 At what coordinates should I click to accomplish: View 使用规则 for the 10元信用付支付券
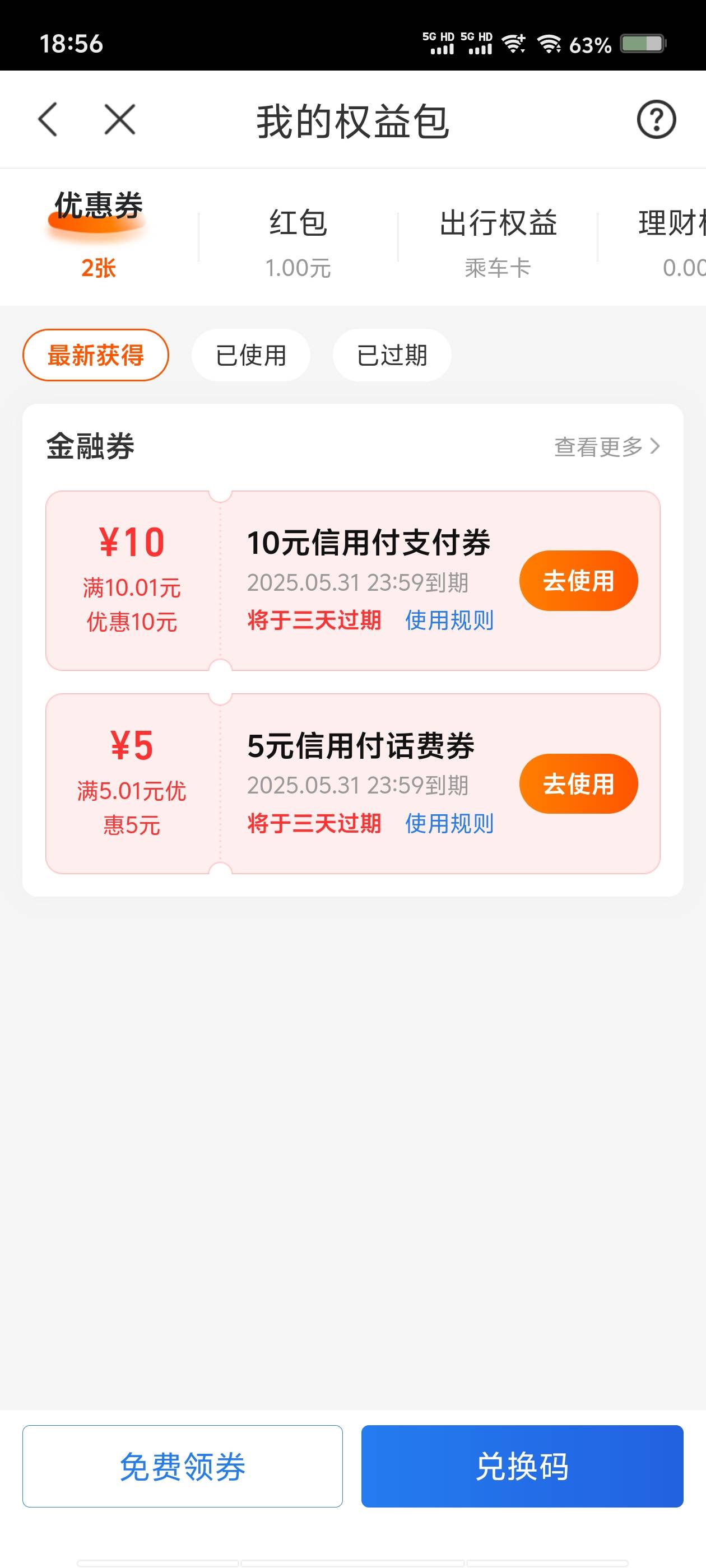tap(449, 621)
